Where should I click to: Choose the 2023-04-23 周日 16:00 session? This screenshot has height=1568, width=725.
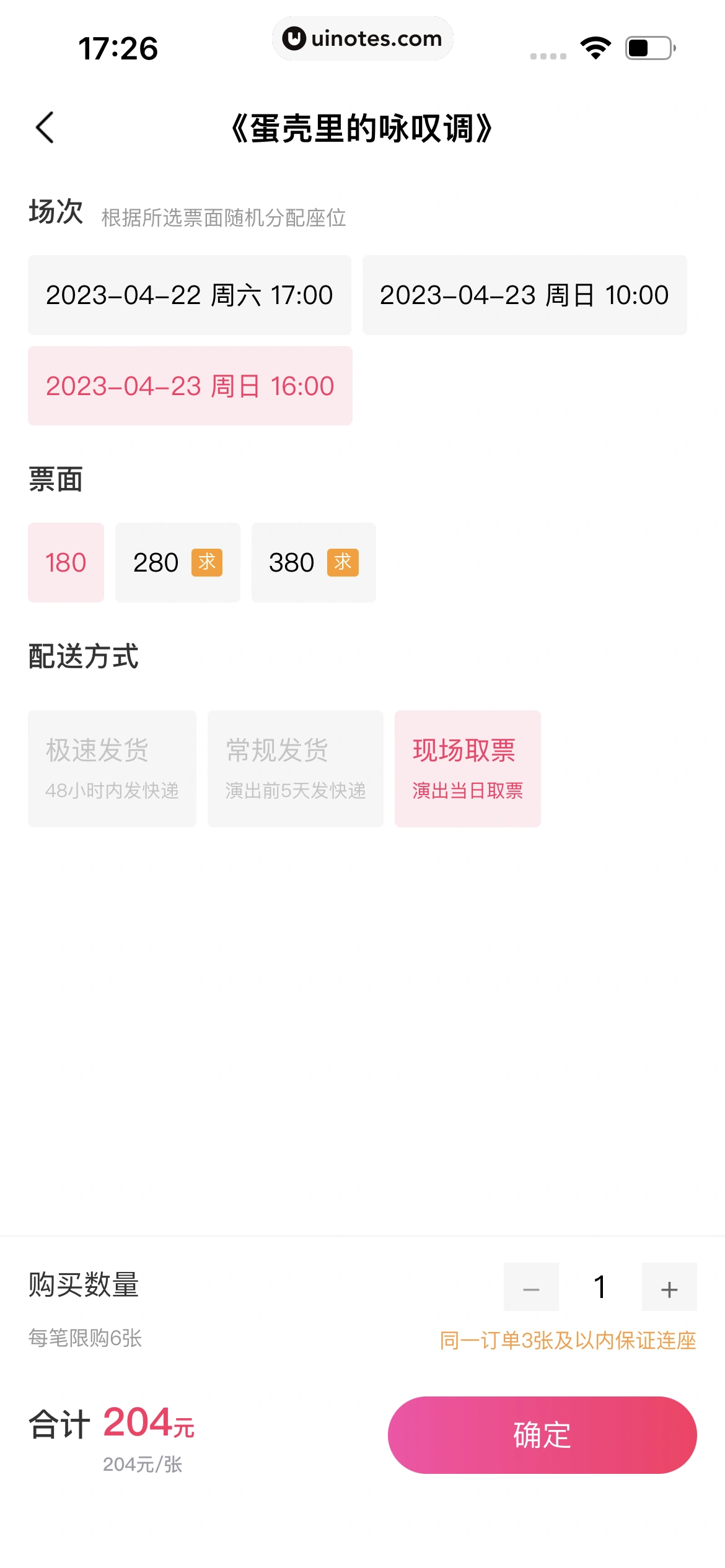click(190, 386)
